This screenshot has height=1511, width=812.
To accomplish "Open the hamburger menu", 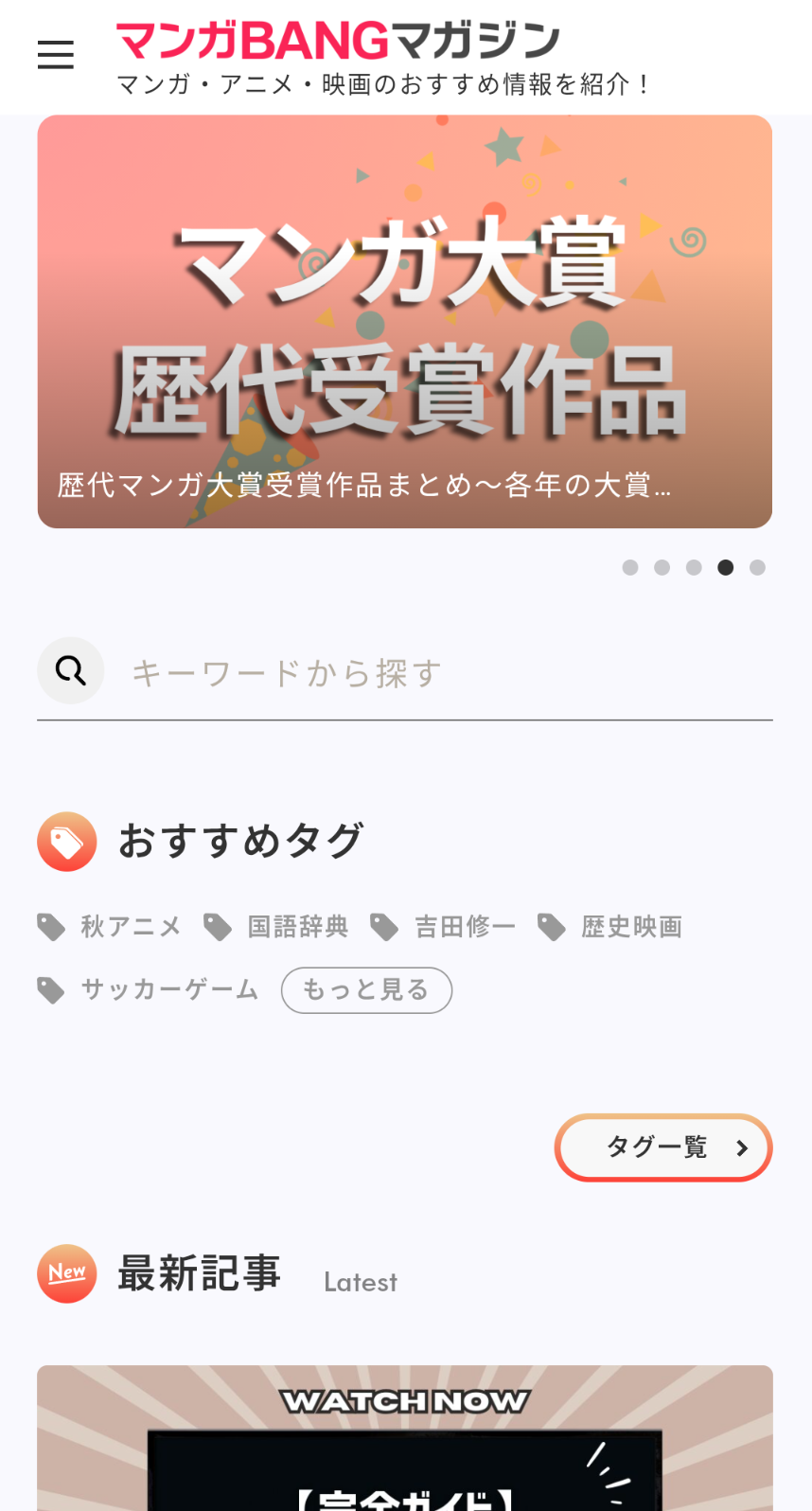I will click(55, 54).
